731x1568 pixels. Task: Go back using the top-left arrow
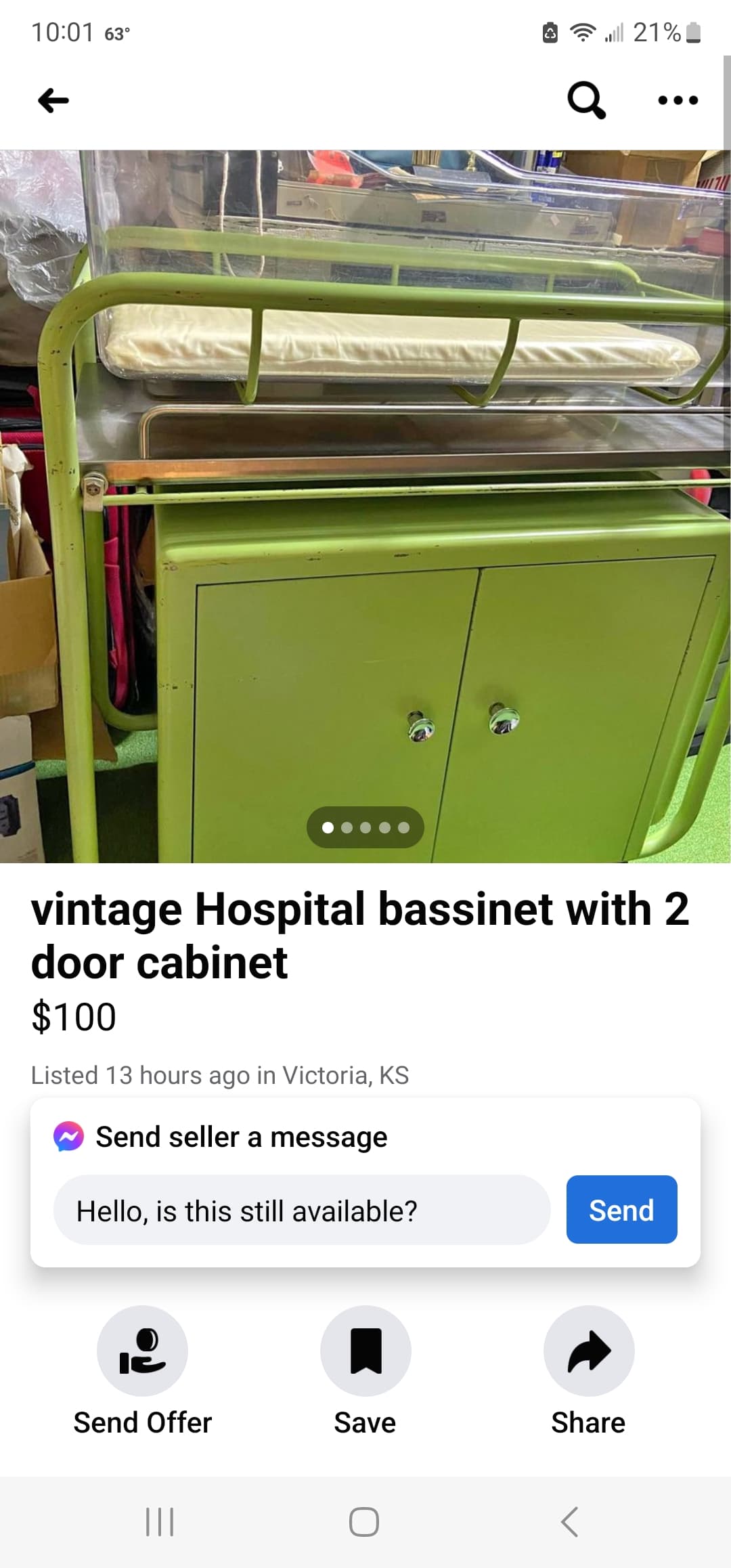[x=53, y=101]
